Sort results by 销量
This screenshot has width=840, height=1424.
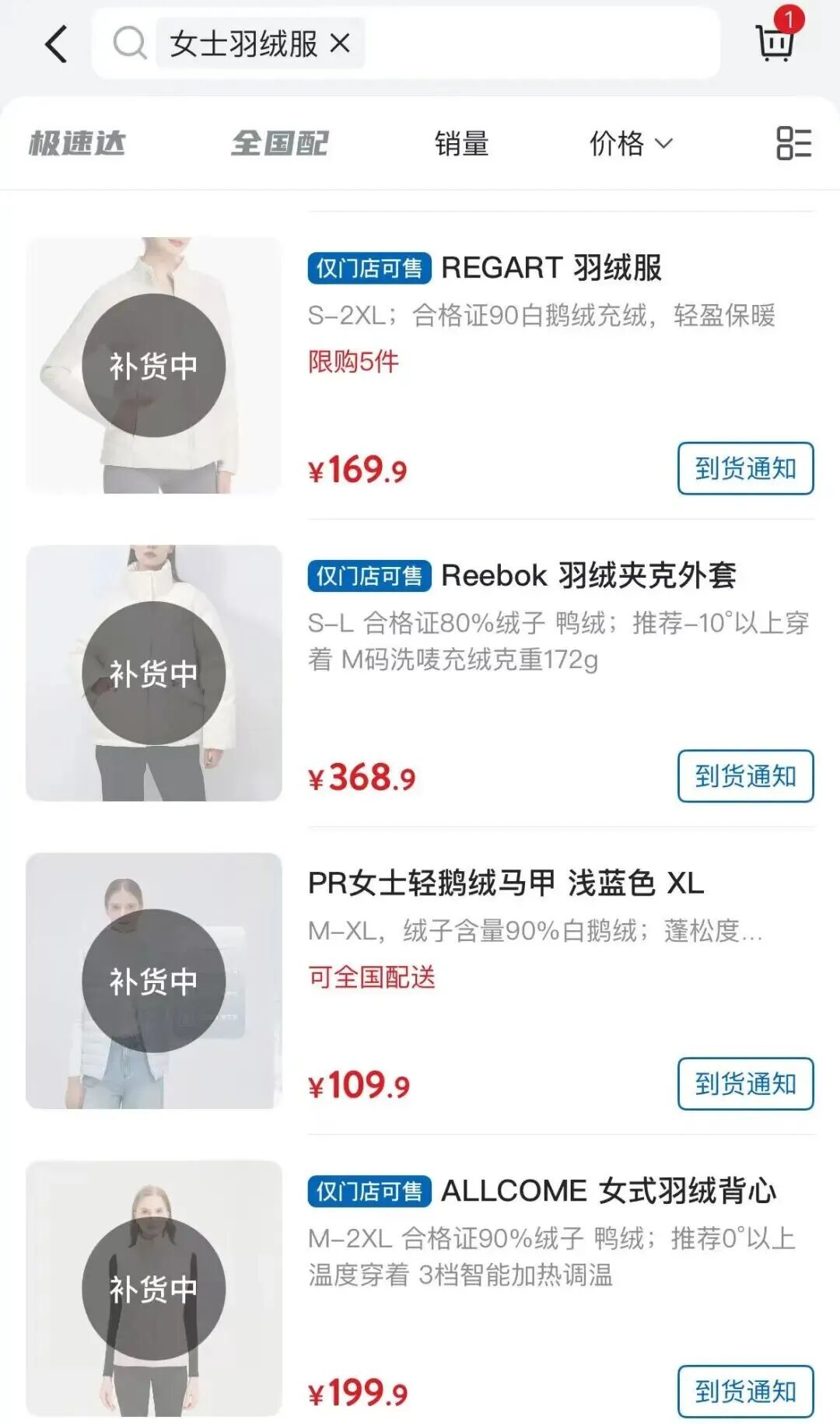(x=461, y=144)
